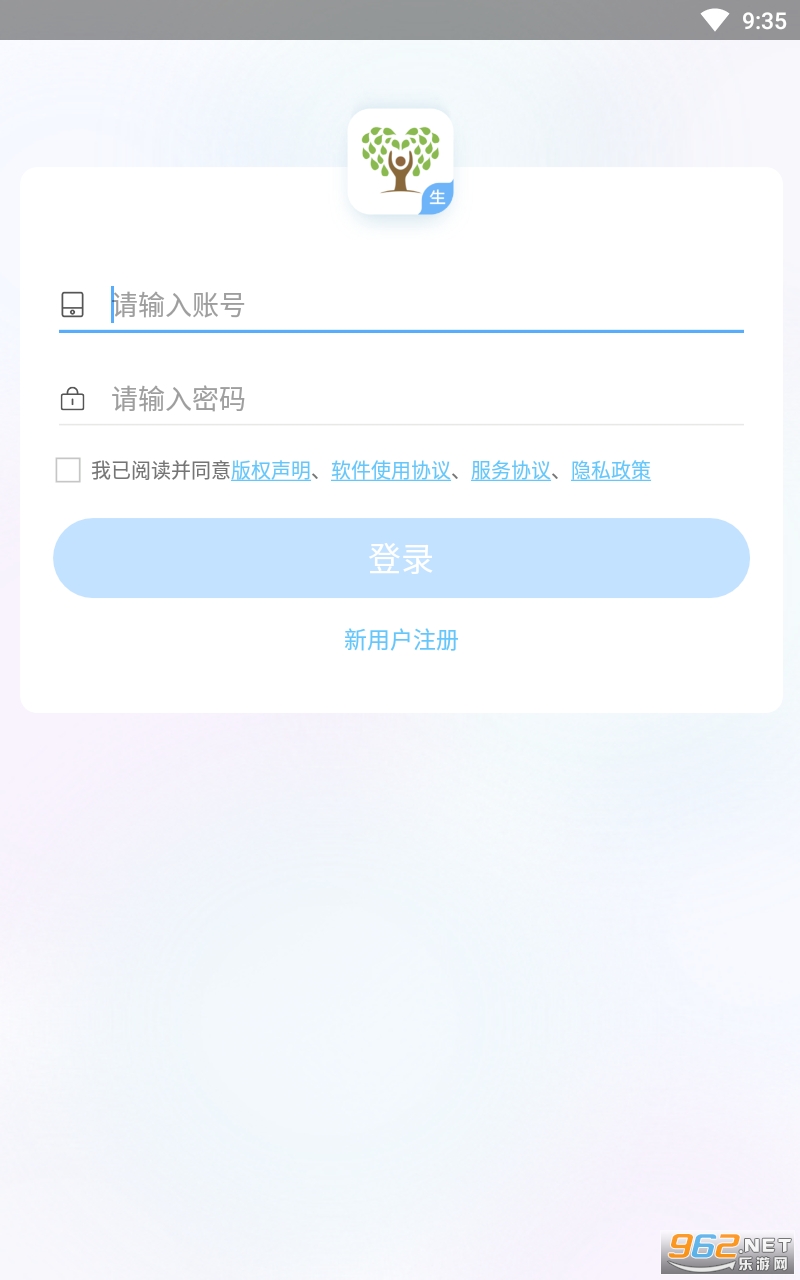Check the agreement checkbox
Viewport: 800px width, 1280px height.
click(68, 470)
